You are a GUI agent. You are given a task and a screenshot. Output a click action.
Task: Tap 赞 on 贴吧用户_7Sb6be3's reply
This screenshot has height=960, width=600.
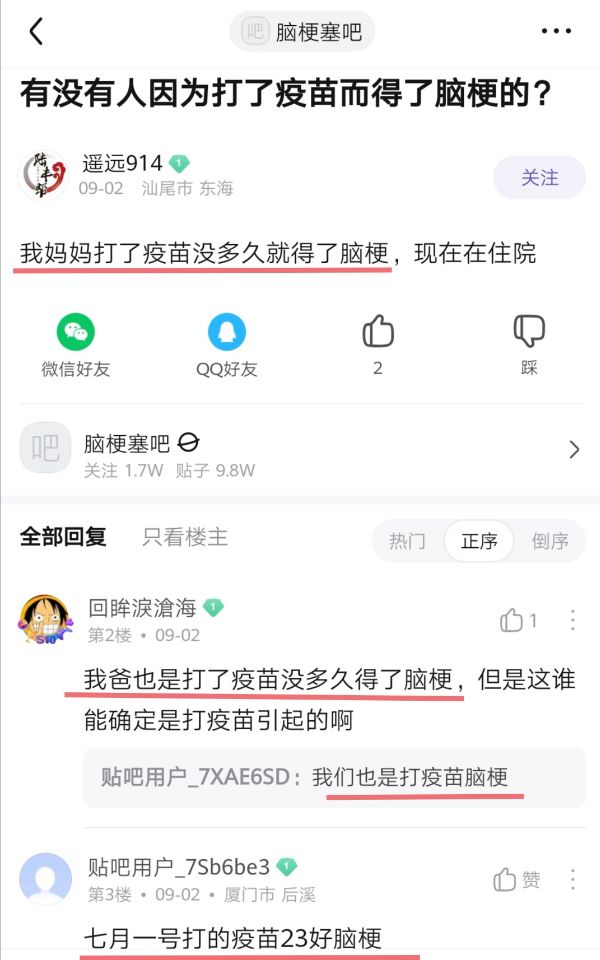(x=518, y=880)
